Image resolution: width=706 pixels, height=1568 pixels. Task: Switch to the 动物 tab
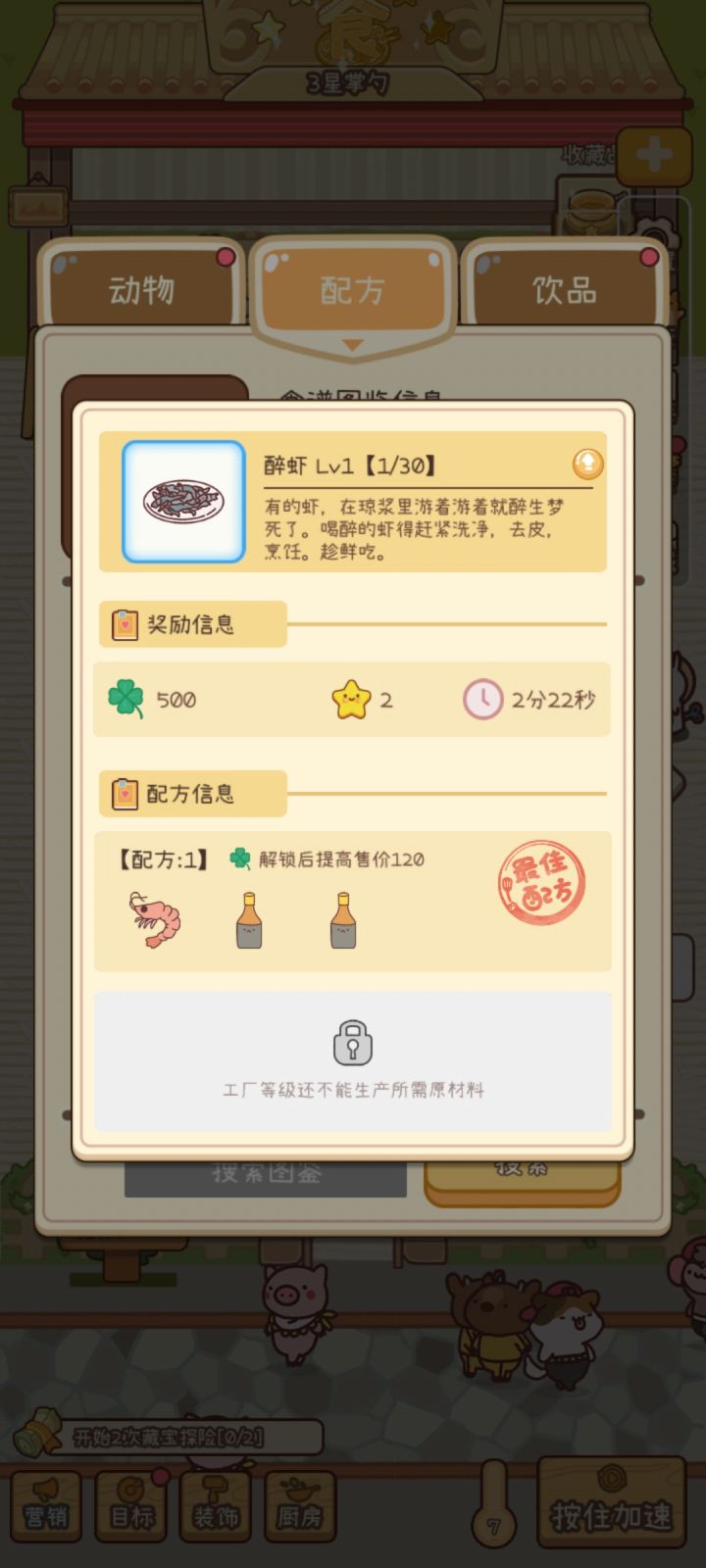144,287
